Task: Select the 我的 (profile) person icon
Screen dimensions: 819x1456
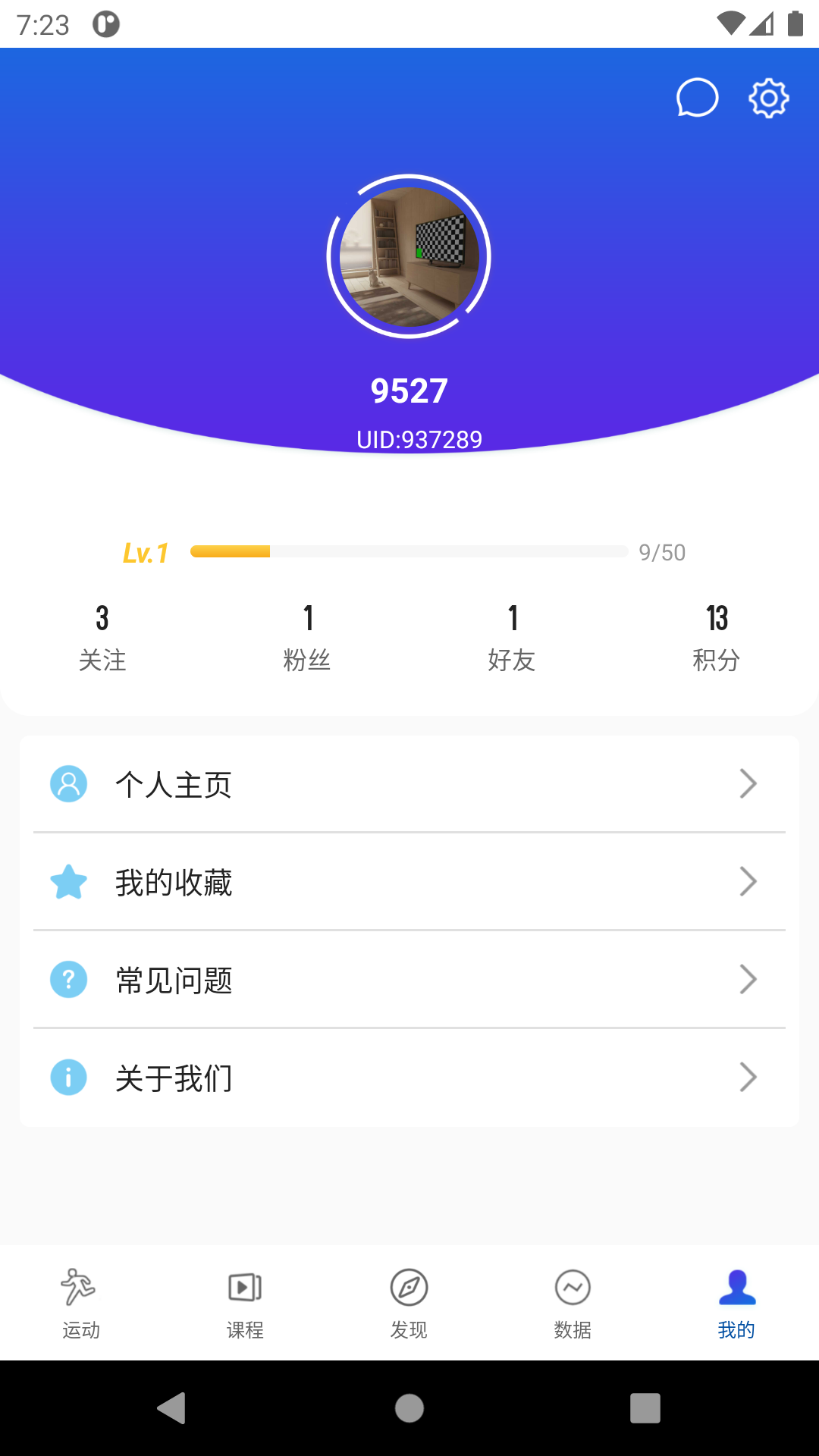Action: point(736,1287)
